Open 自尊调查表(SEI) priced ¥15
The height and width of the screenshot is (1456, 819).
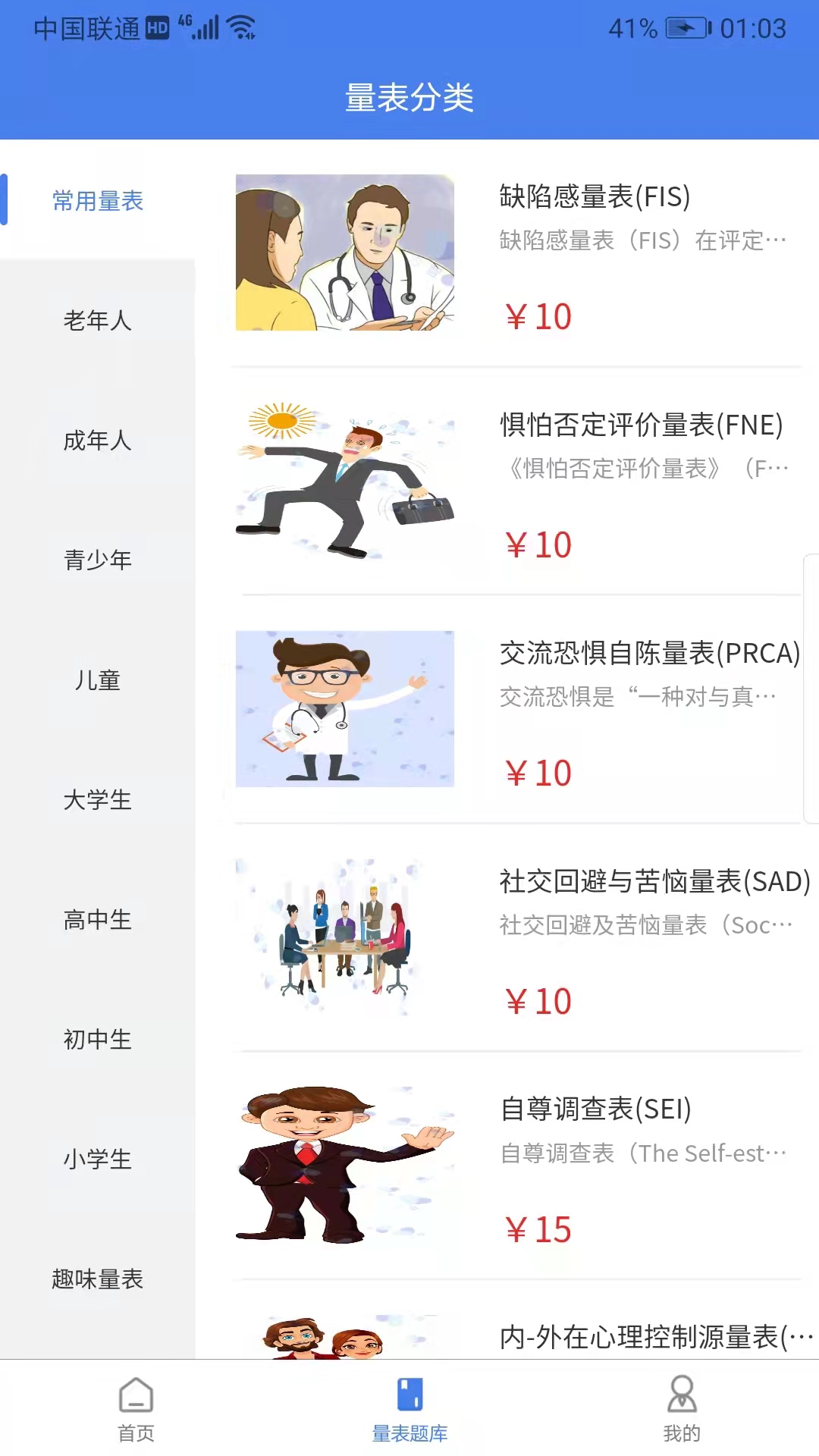click(519, 1166)
